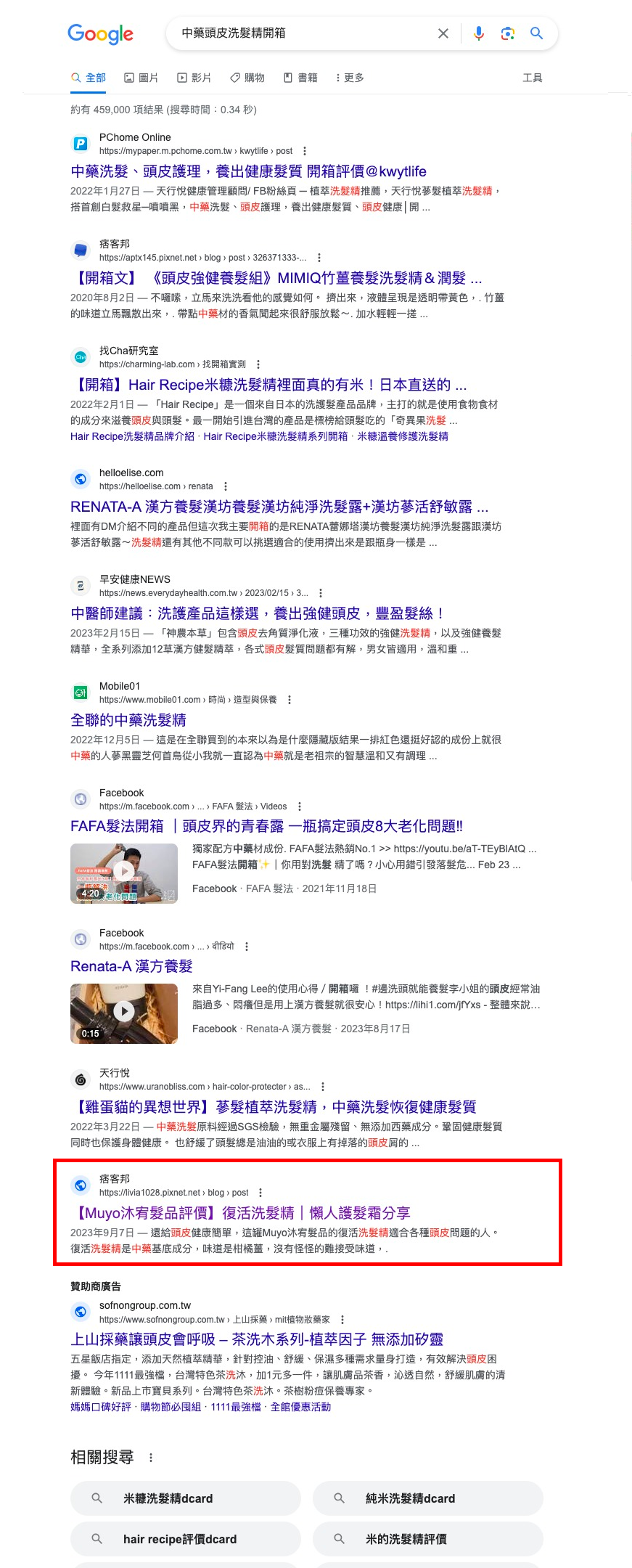
Task: Clear the search query text
Action: tap(443, 33)
